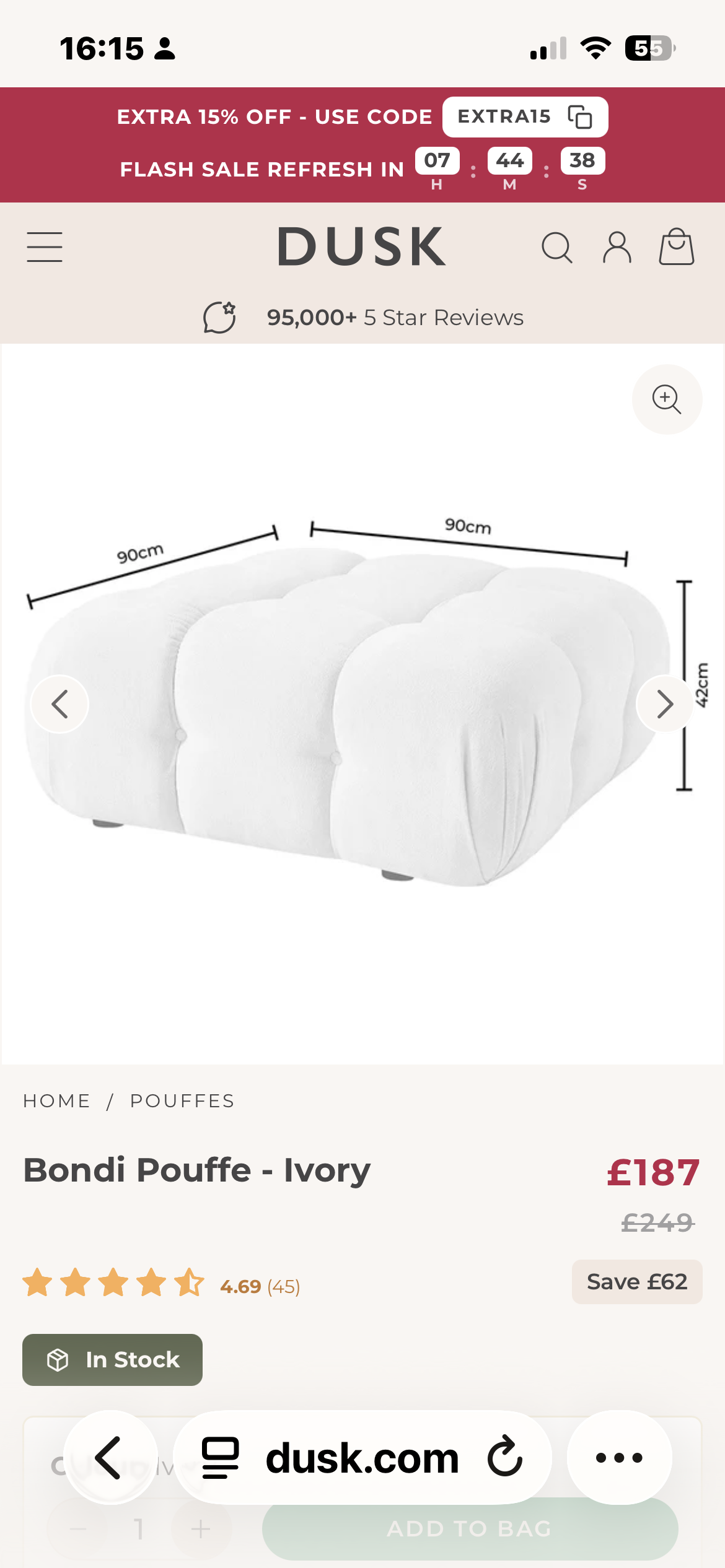Image resolution: width=725 pixels, height=1568 pixels.
Task: View the shopping bag
Action: pyautogui.click(x=676, y=247)
